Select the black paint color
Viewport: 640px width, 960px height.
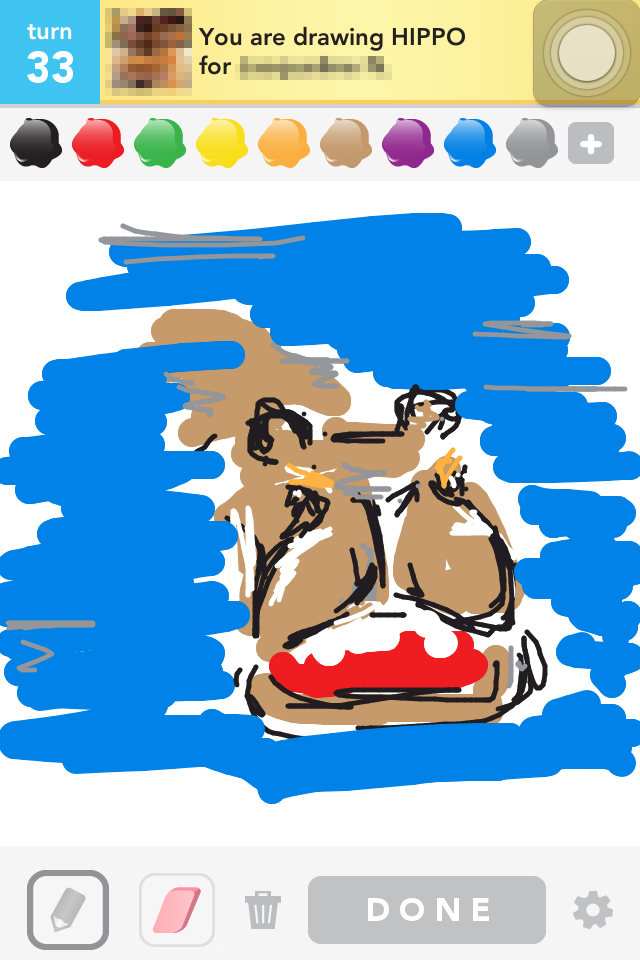click(35, 143)
